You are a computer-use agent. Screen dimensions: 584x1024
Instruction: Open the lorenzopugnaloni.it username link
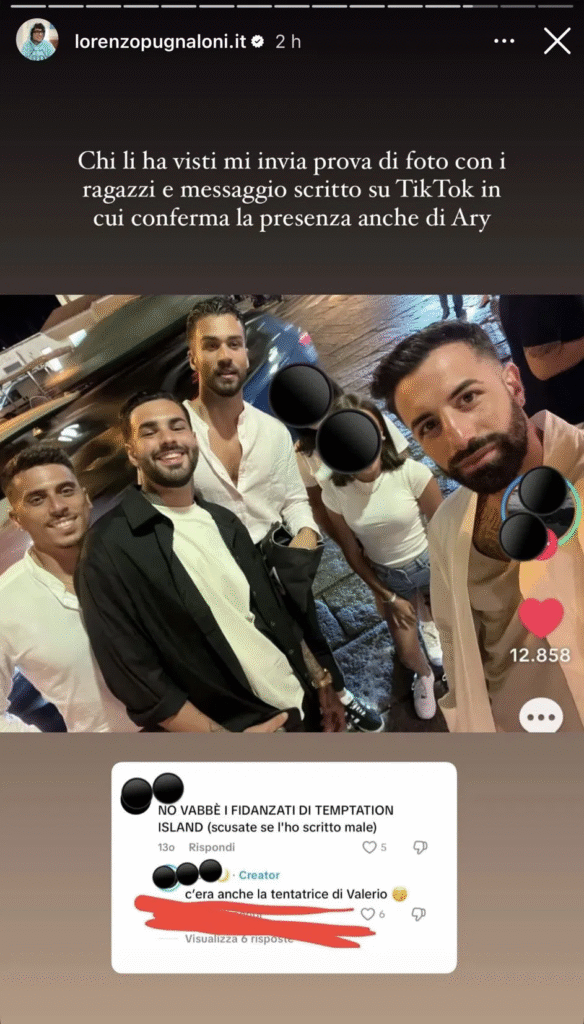(x=161, y=41)
